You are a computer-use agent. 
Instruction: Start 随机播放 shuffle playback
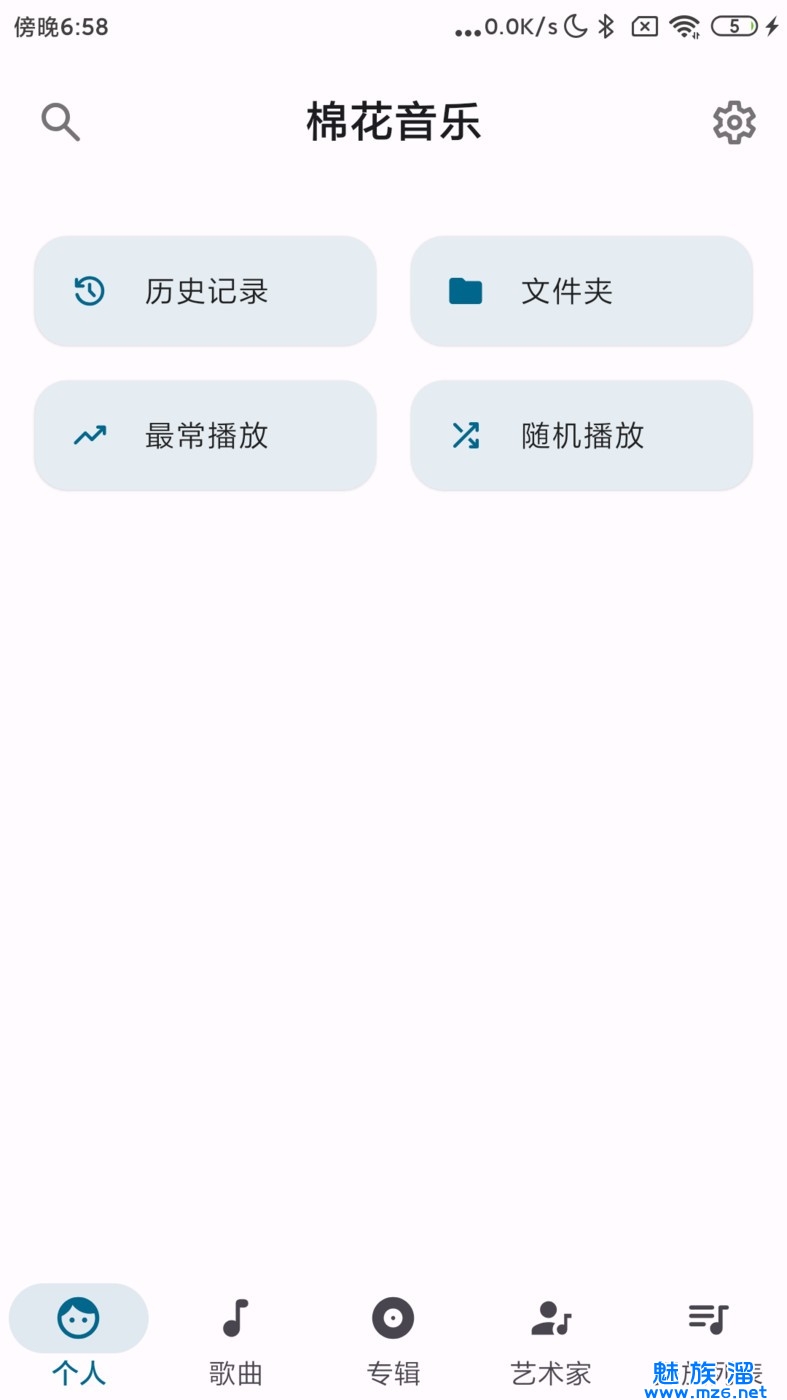[x=581, y=435]
